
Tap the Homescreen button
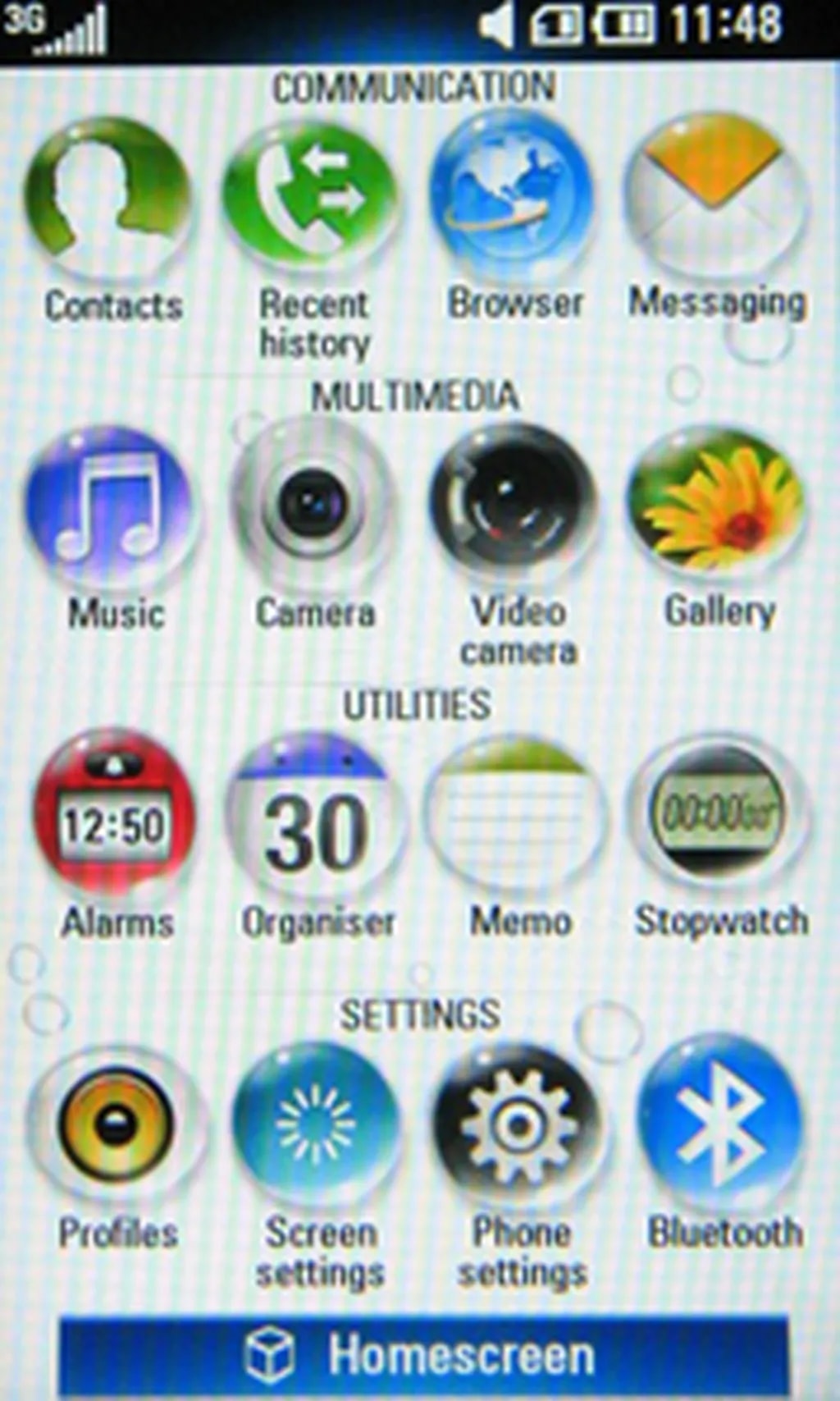[422, 1354]
